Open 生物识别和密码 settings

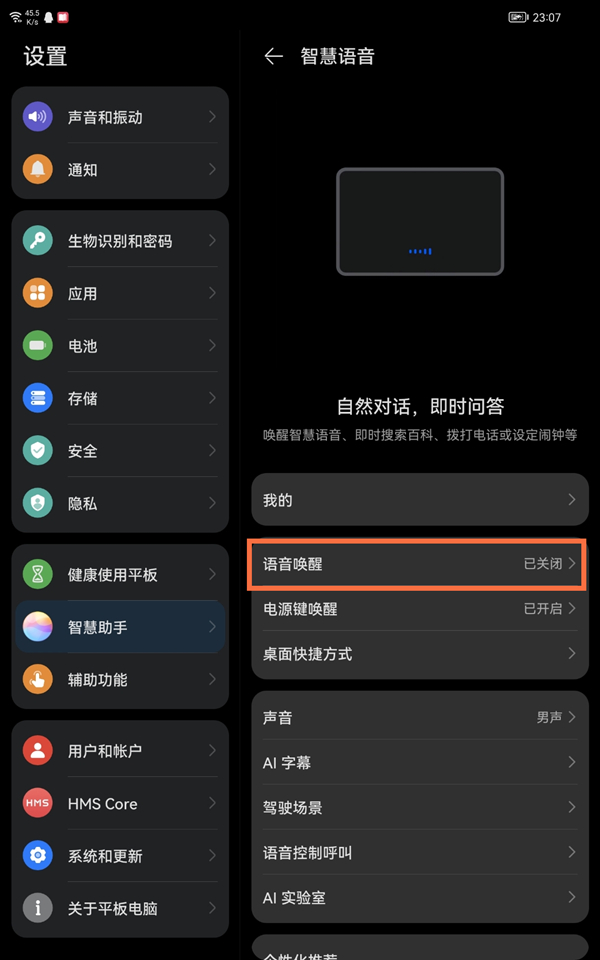pos(120,241)
